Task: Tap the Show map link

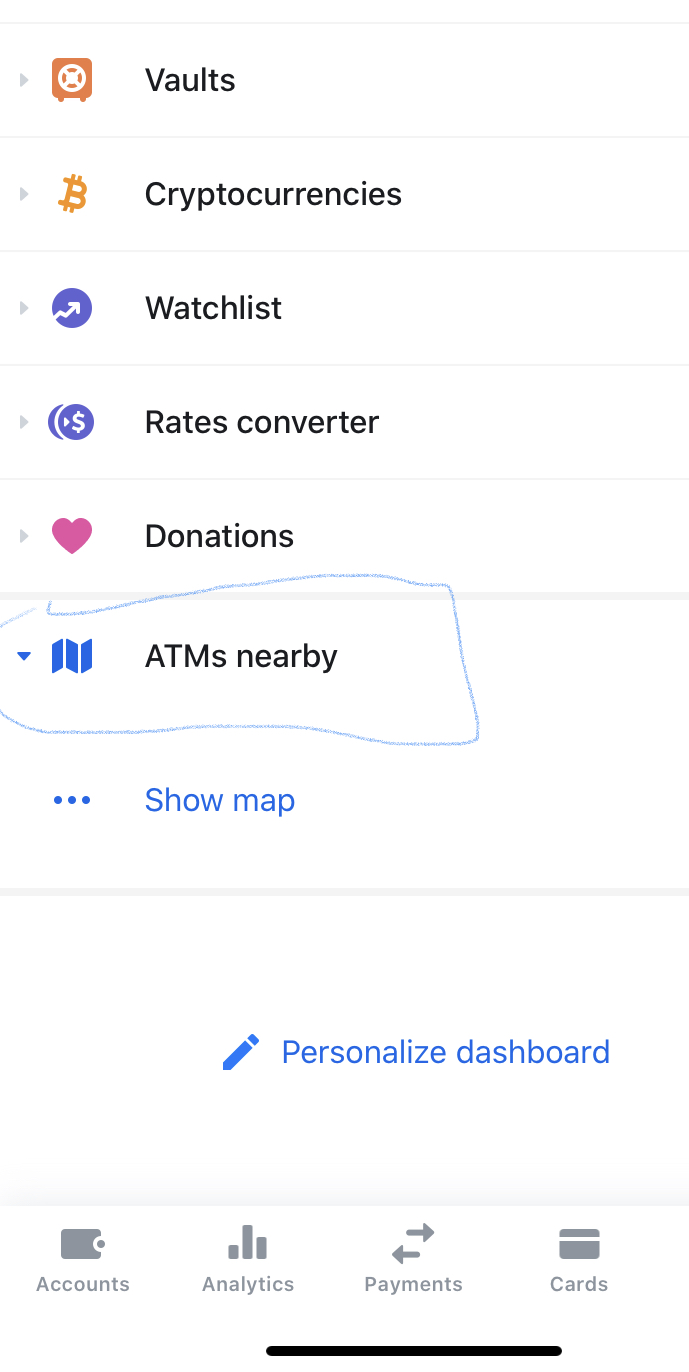Action: 219,800
